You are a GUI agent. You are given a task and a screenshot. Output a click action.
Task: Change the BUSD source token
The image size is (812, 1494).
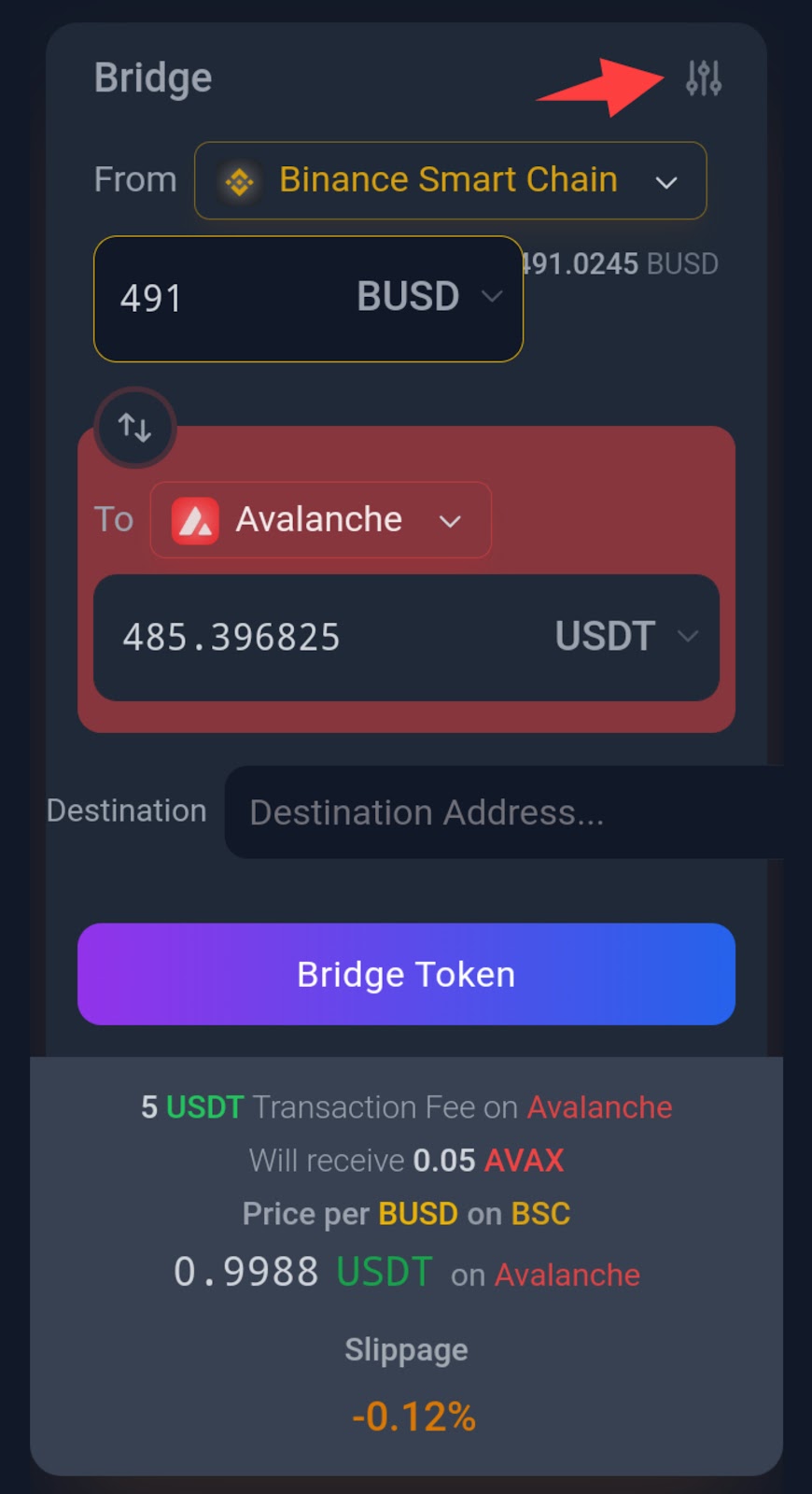pos(429,297)
